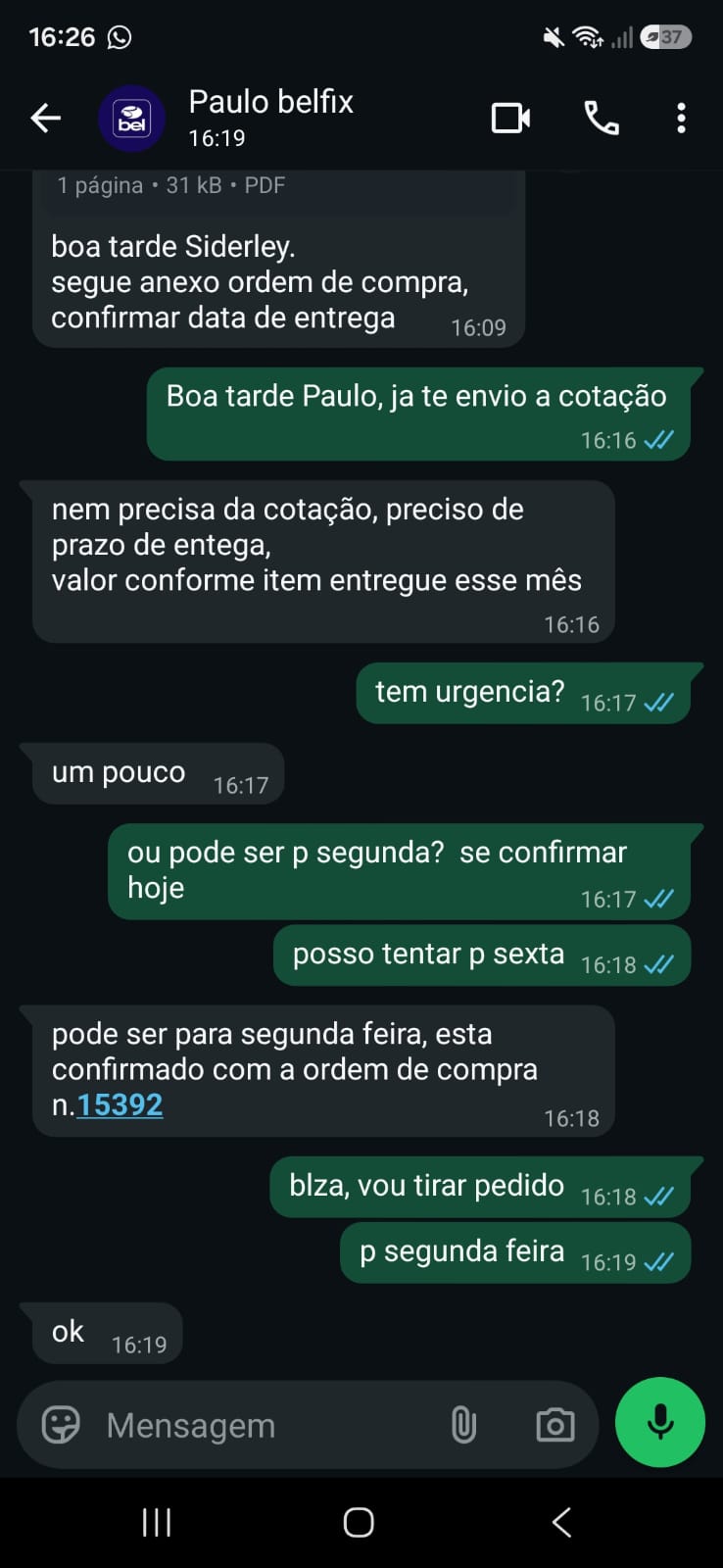Open the overflow menu
The height and width of the screenshot is (1568, 723).
click(x=681, y=119)
